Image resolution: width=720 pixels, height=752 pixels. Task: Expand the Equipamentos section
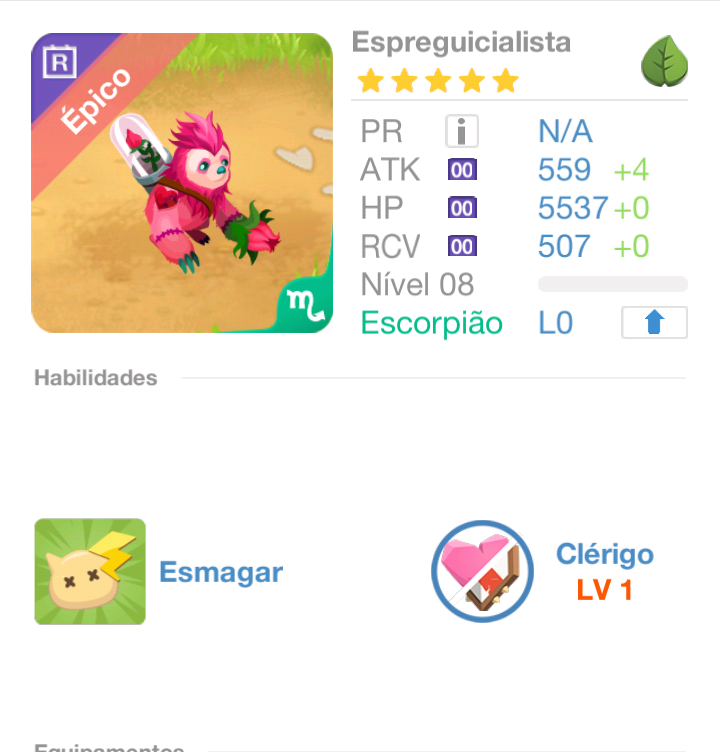pyautogui.click(x=108, y=748)
